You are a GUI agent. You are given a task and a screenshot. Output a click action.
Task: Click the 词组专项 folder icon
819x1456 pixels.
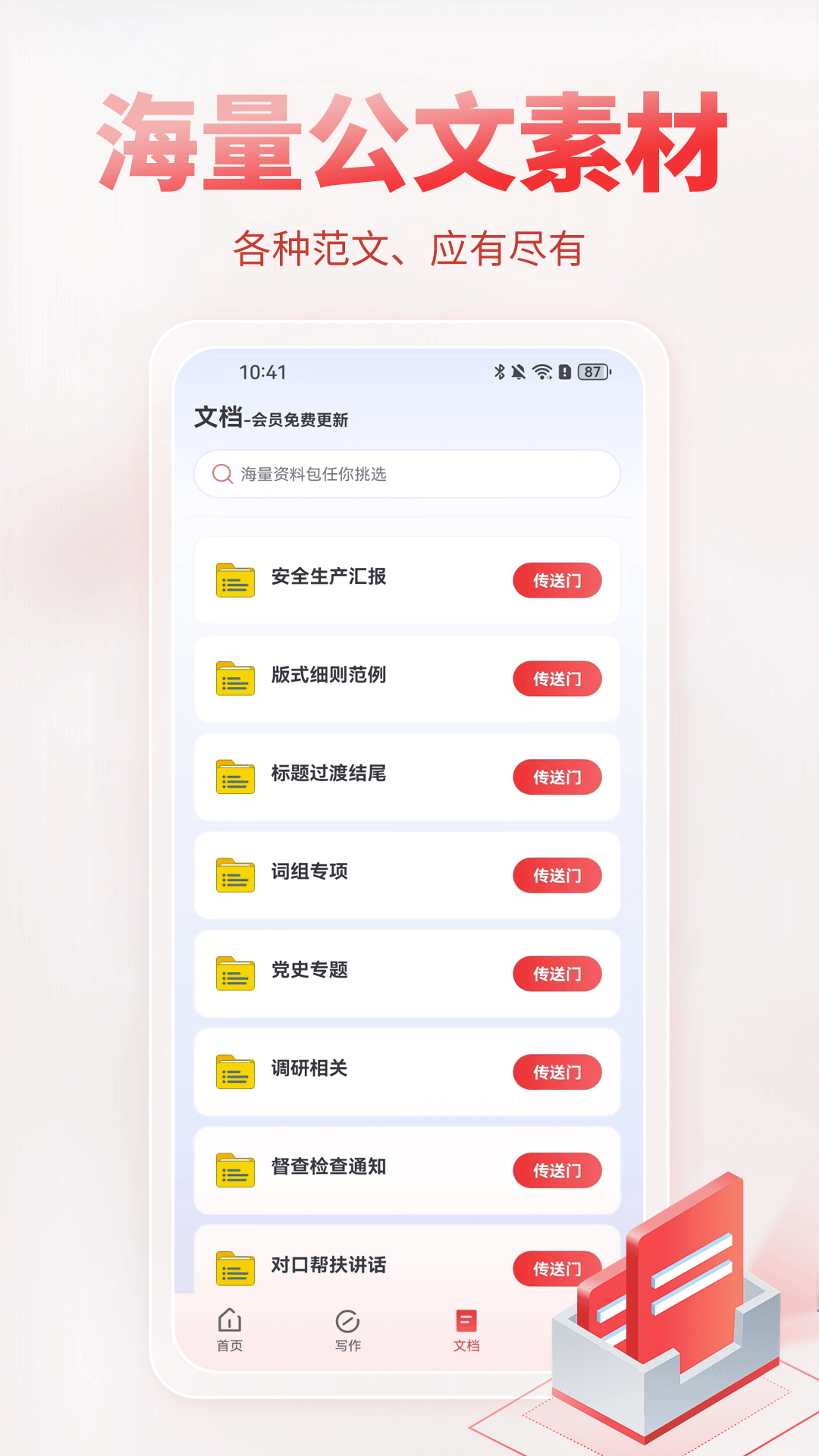click(235, 875)
